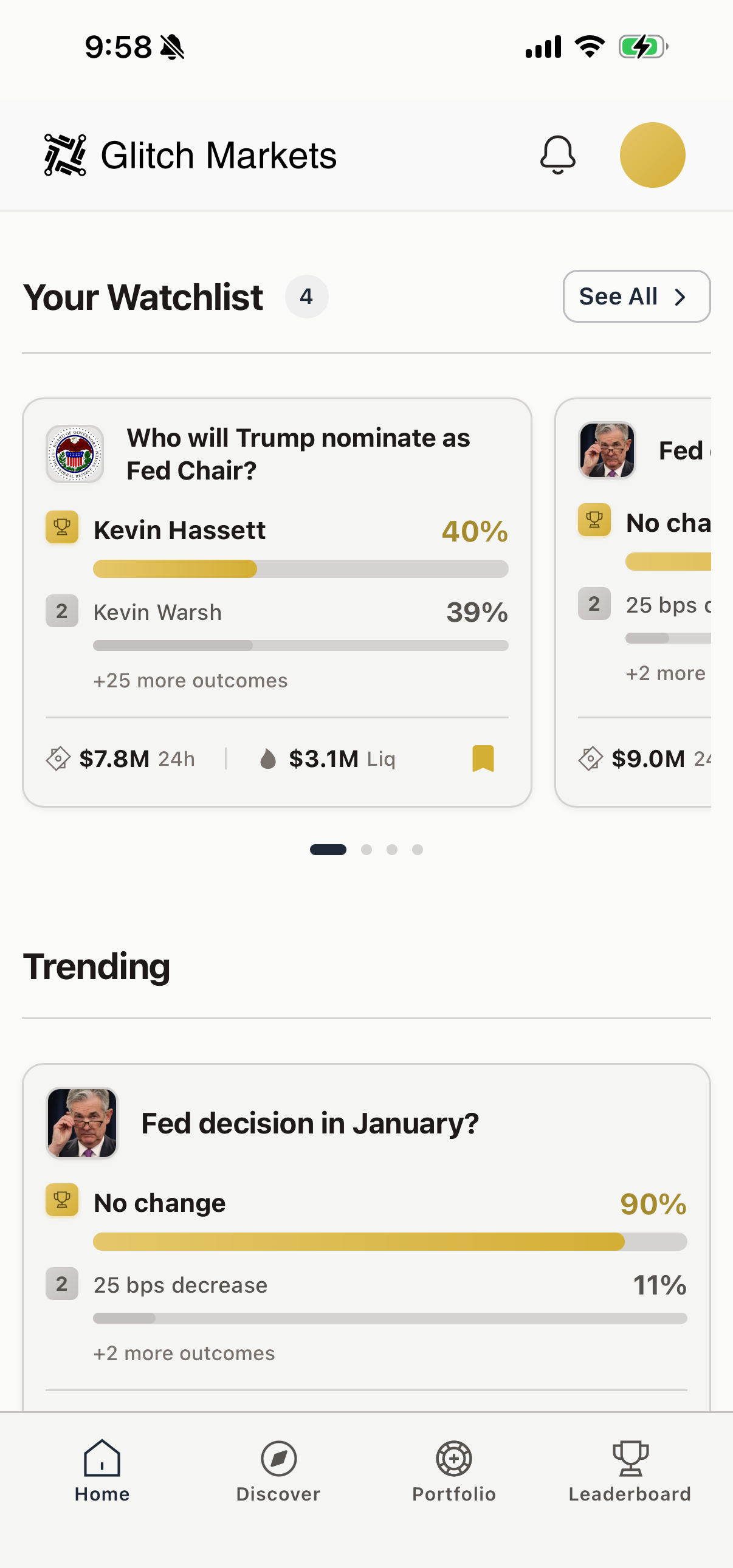Open the gold profile avatar
Image resolution: width=733 pixels, height=1568 pixels.
(652, 155)
